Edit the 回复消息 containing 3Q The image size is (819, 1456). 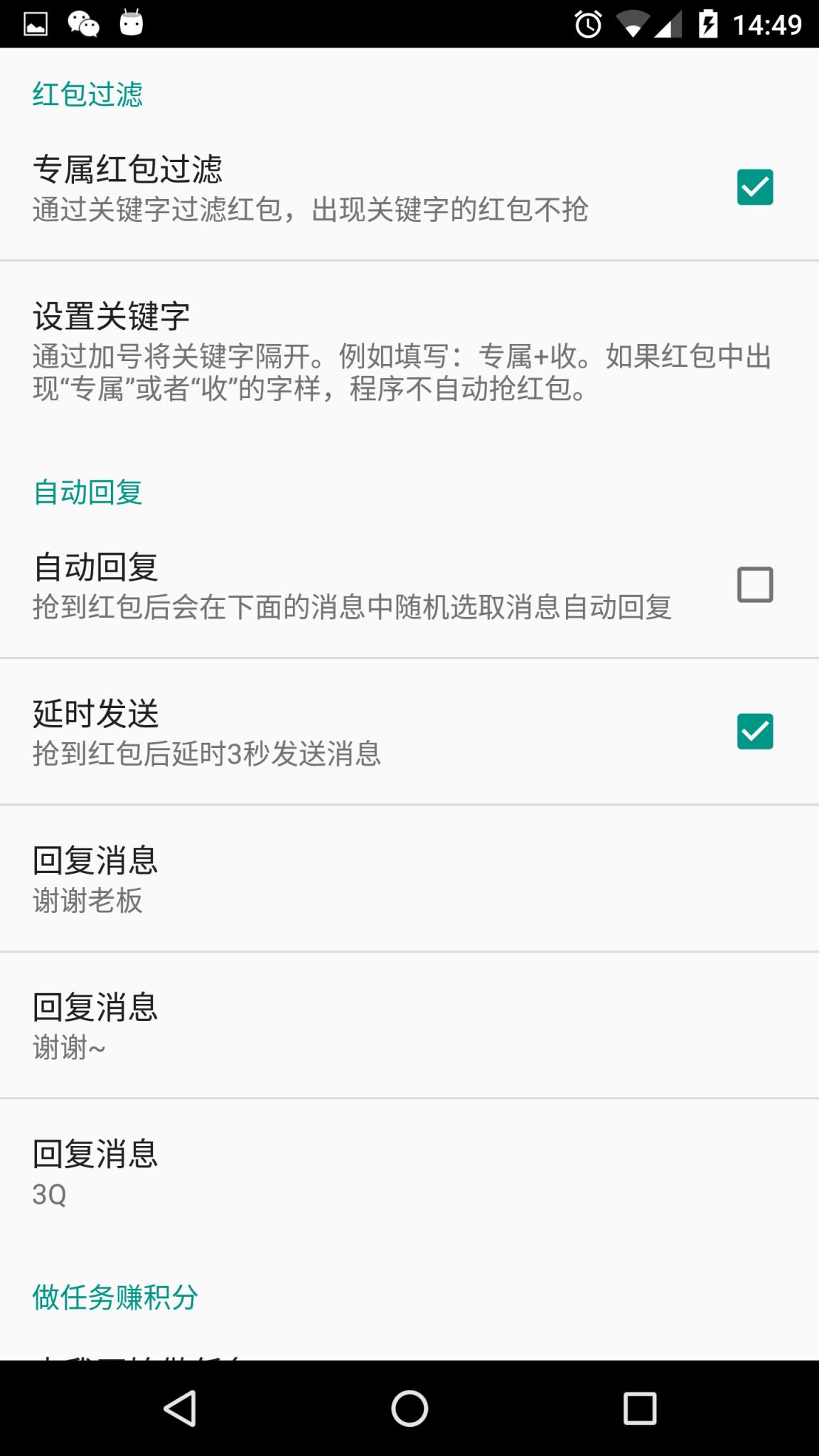pyautogui.click(x=409, y=1173)
